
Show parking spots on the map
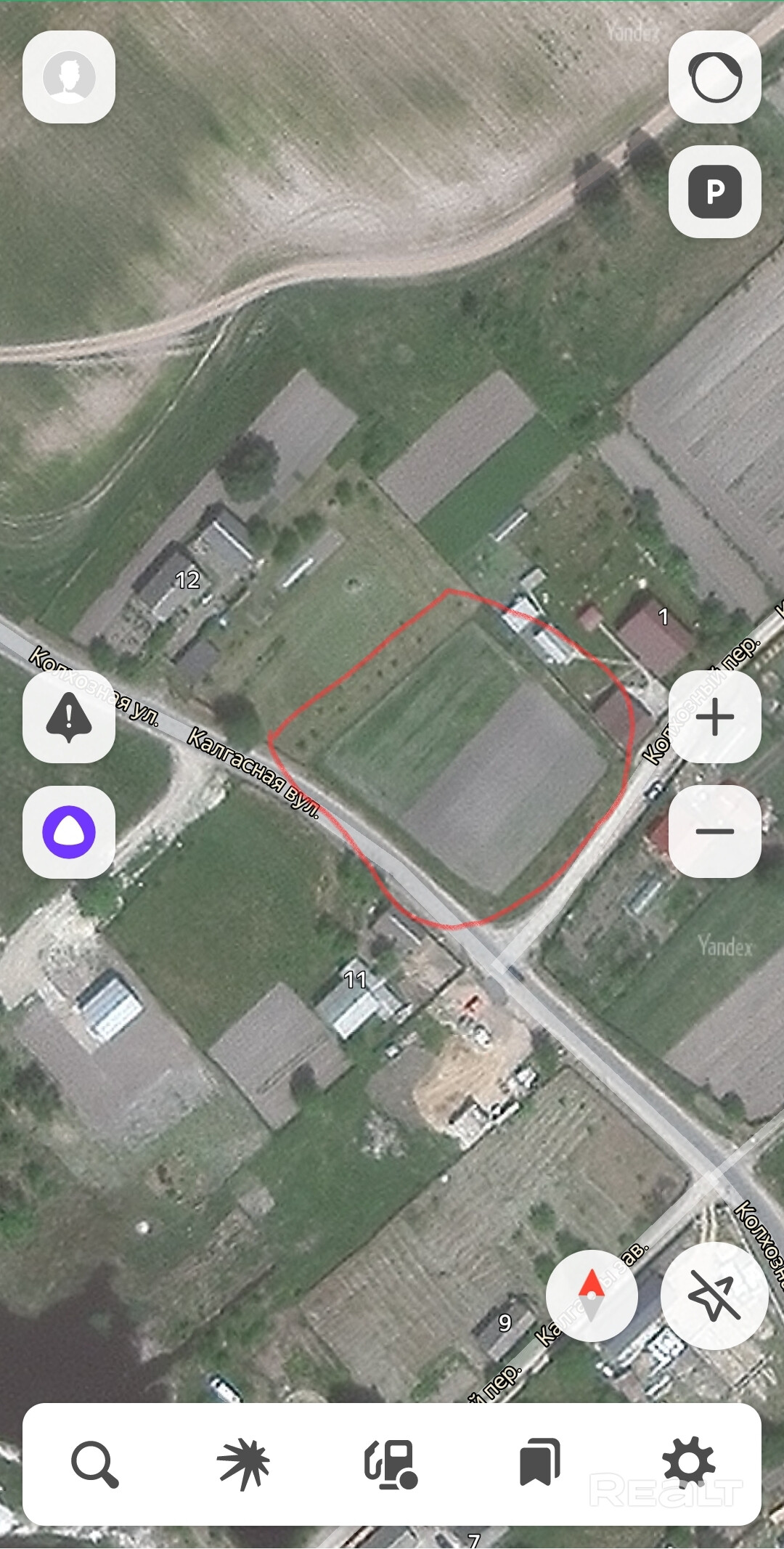[714, 192]
